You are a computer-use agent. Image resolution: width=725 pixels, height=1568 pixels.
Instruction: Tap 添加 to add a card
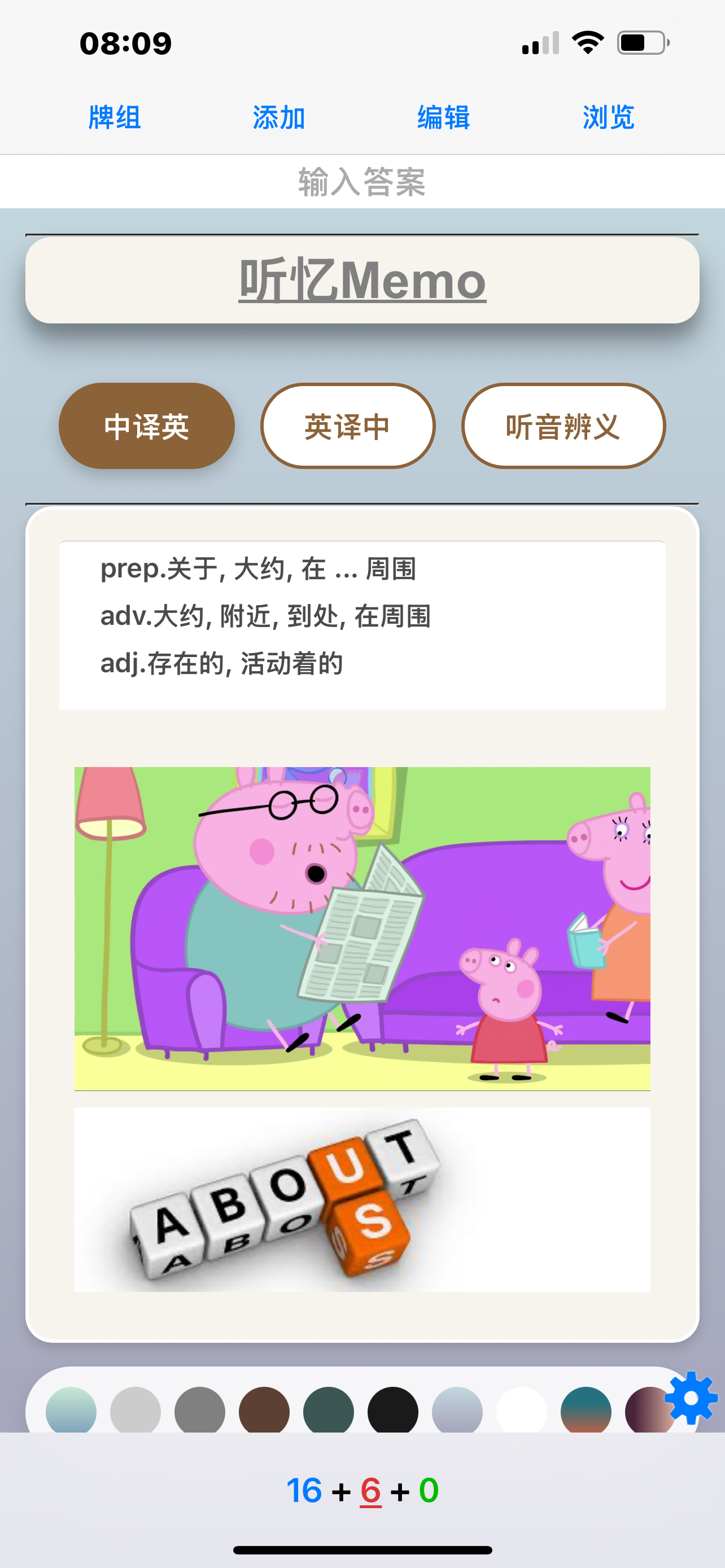tap(279, 117)
